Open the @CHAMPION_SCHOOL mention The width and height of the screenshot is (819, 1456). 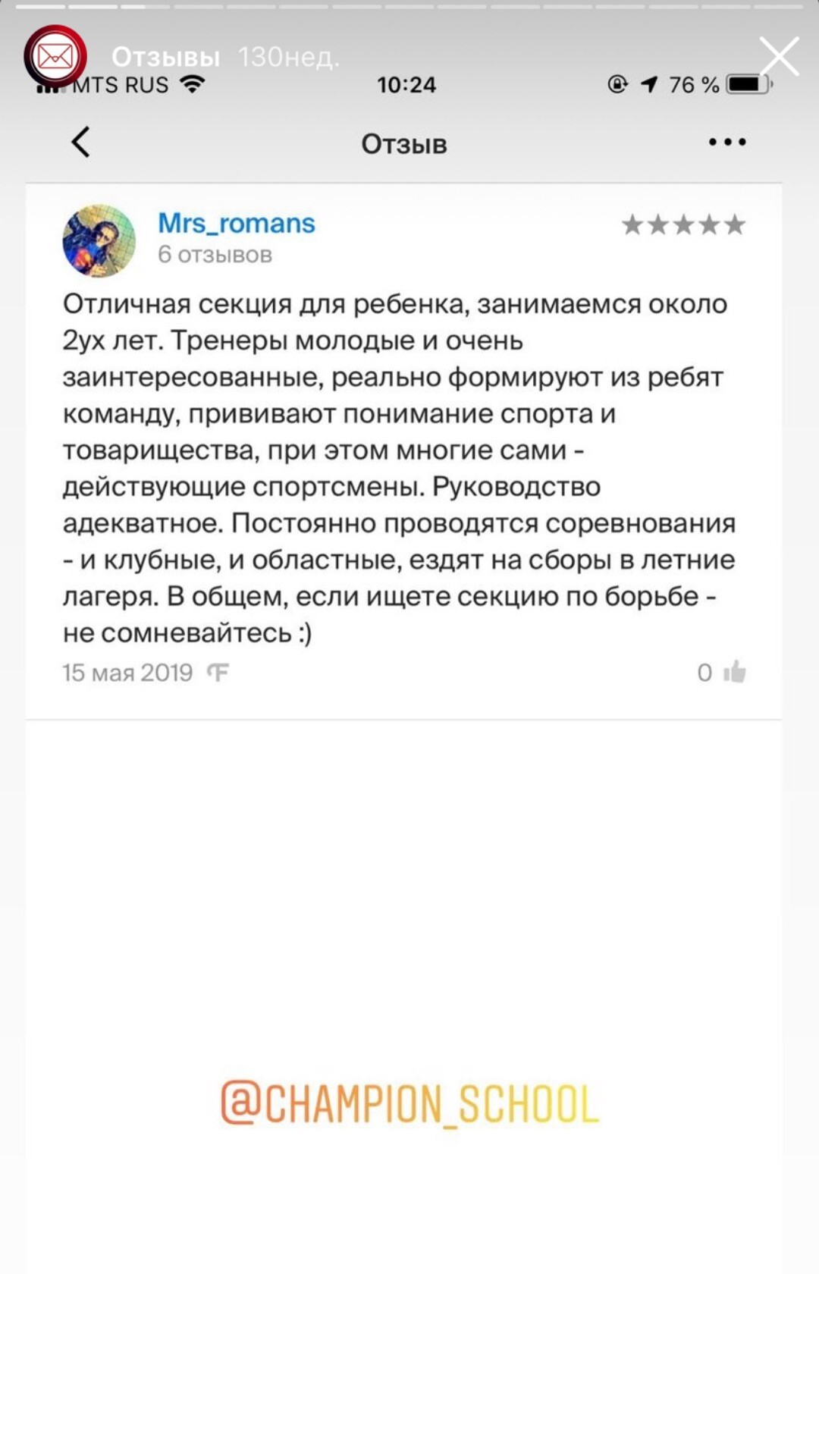click(409, 1103)
